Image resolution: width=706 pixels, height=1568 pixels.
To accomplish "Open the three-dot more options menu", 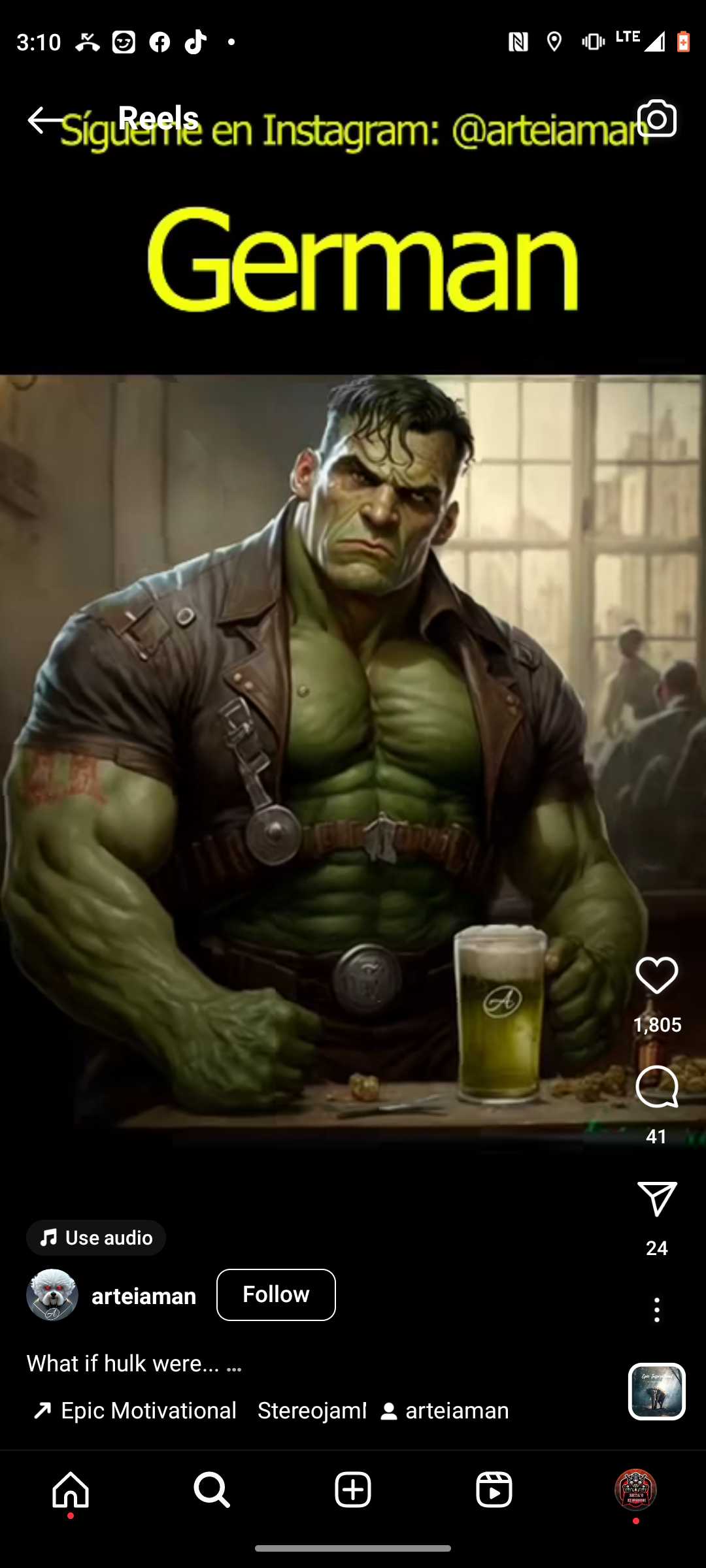I will click(x=656, y=1310).
